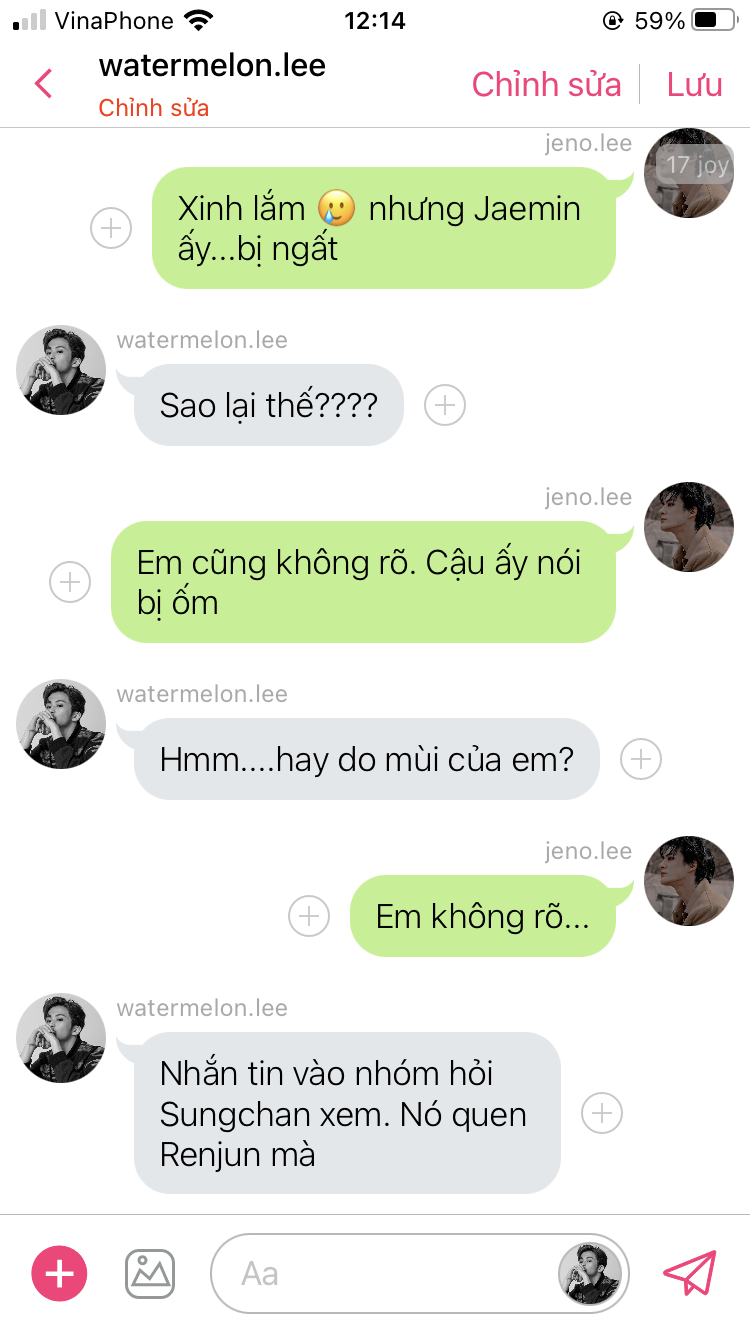
Task: Open Chỉnh sửa in the top bar
Action: point(546,84)
